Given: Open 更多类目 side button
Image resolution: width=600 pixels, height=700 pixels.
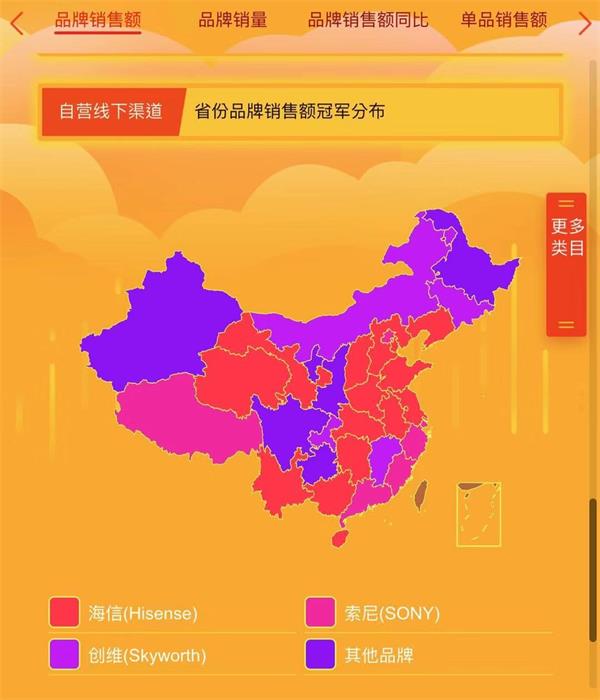Looking at the screenshot, I should click(567, 238).
